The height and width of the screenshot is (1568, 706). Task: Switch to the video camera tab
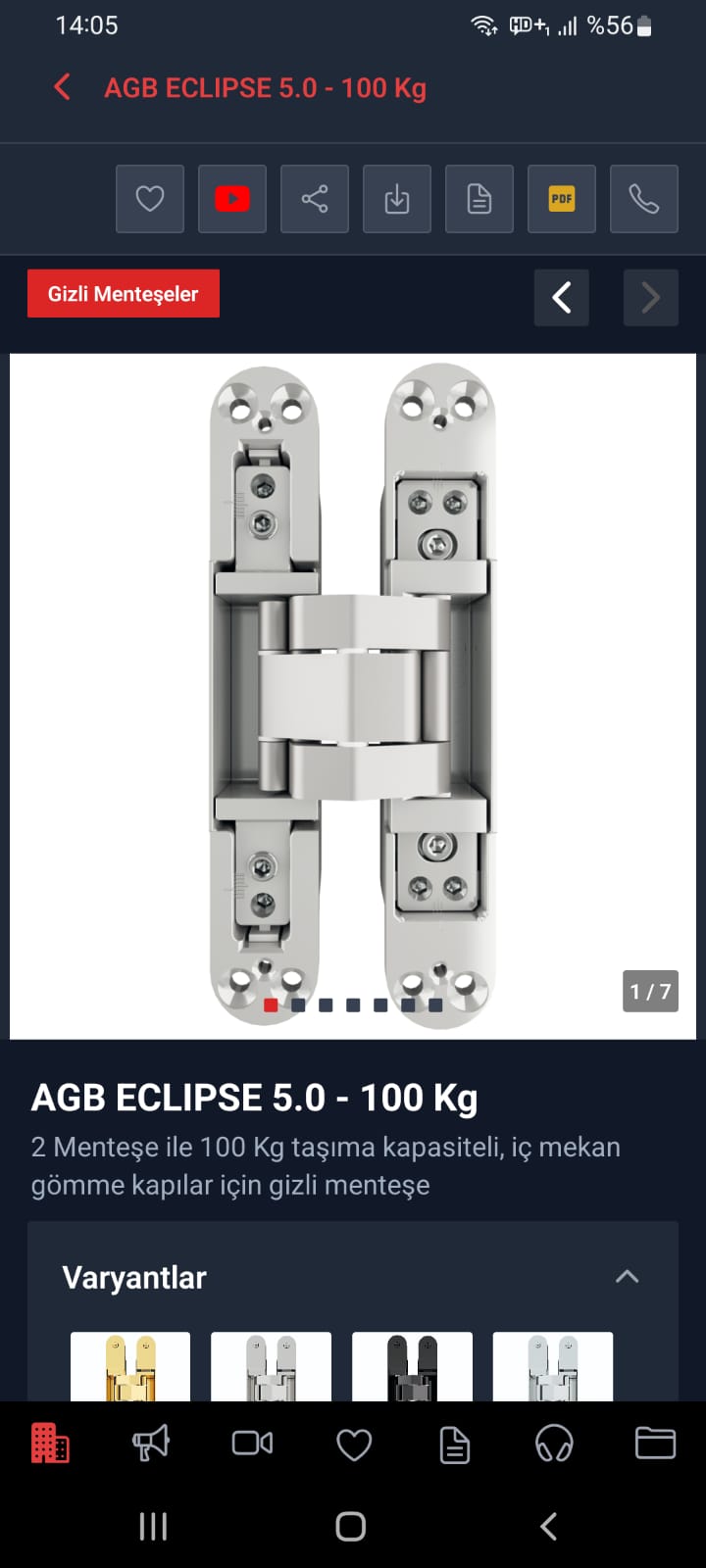252,1444
